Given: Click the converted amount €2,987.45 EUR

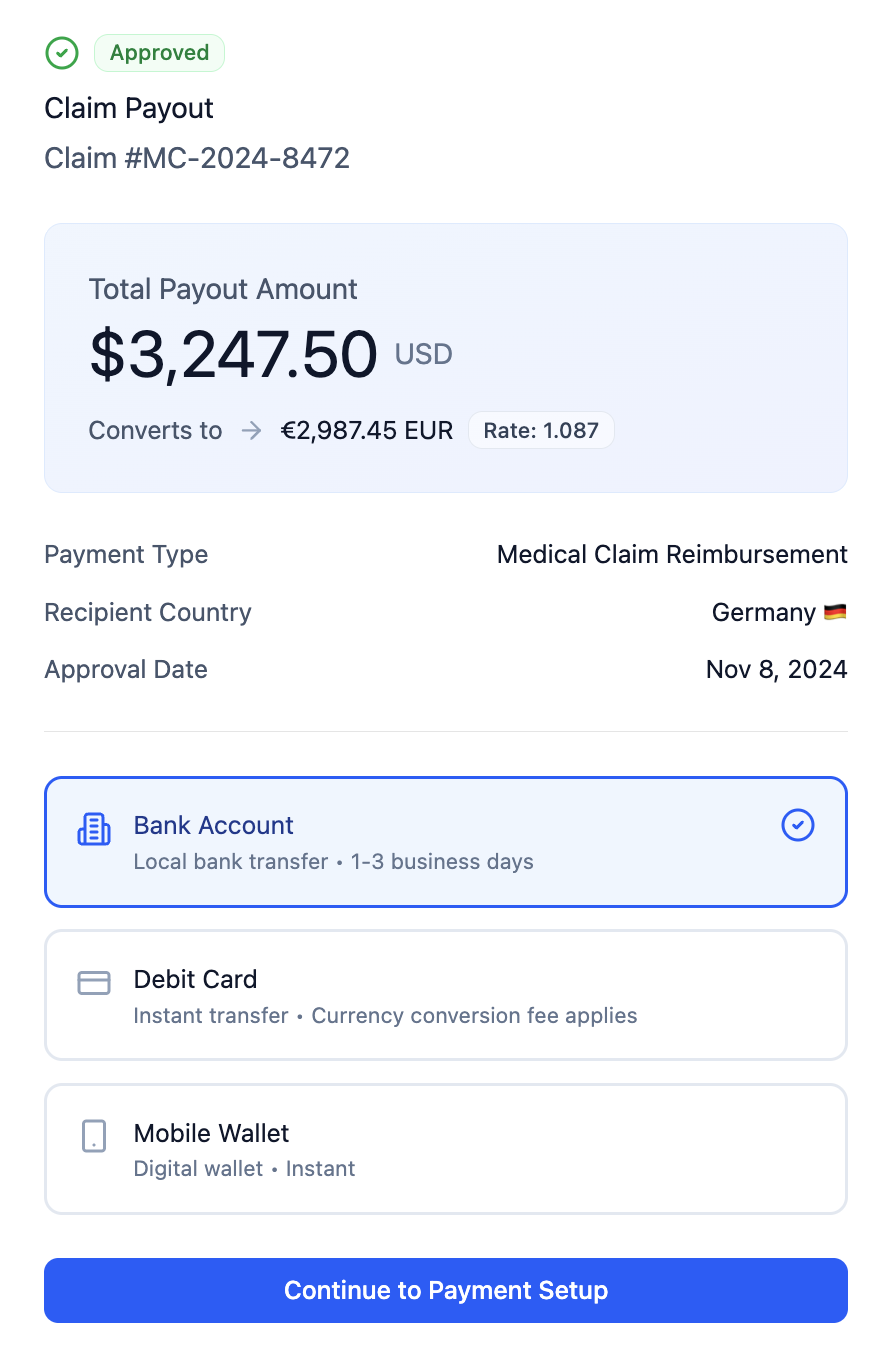Looking at the screenshot, I should click(x=366, y=430).
